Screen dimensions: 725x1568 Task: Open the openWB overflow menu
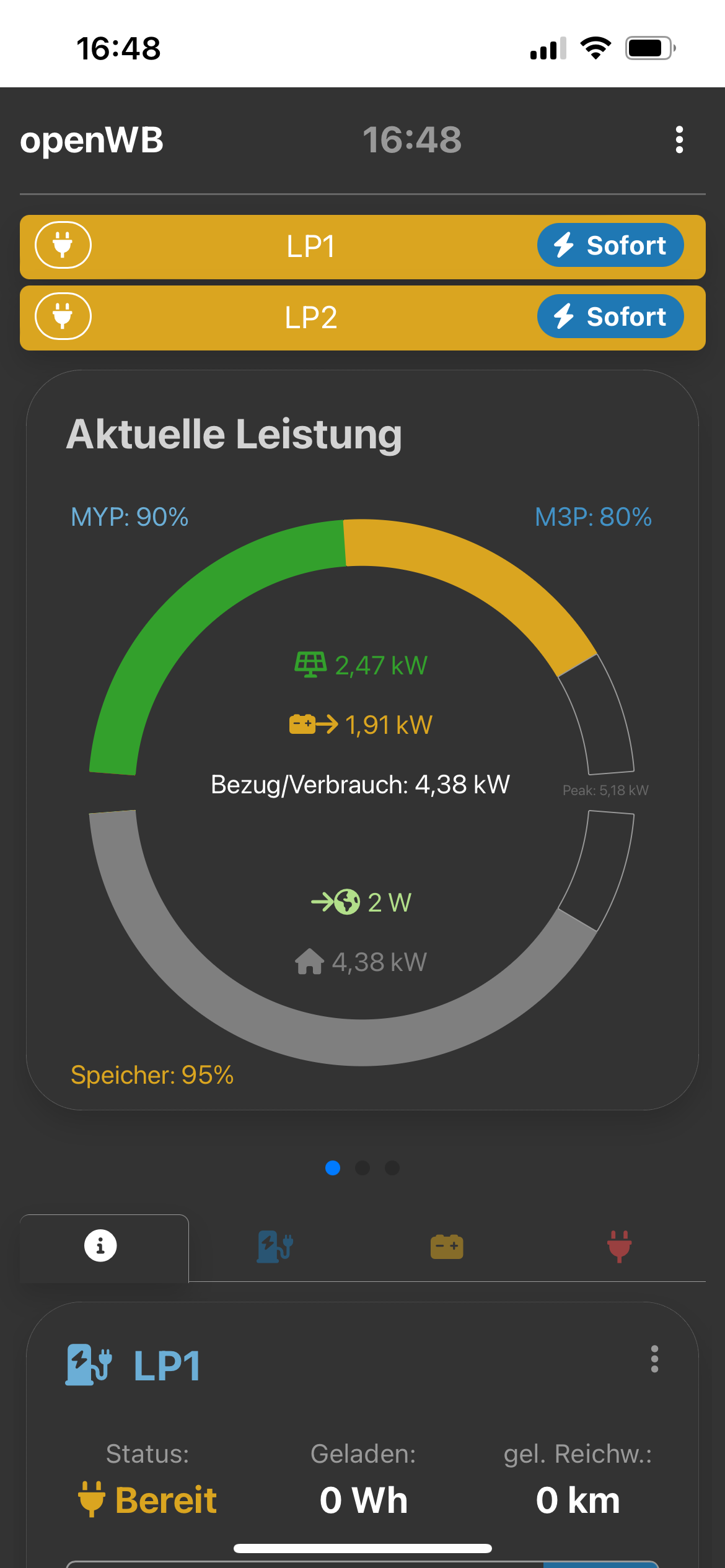point(679,140)
